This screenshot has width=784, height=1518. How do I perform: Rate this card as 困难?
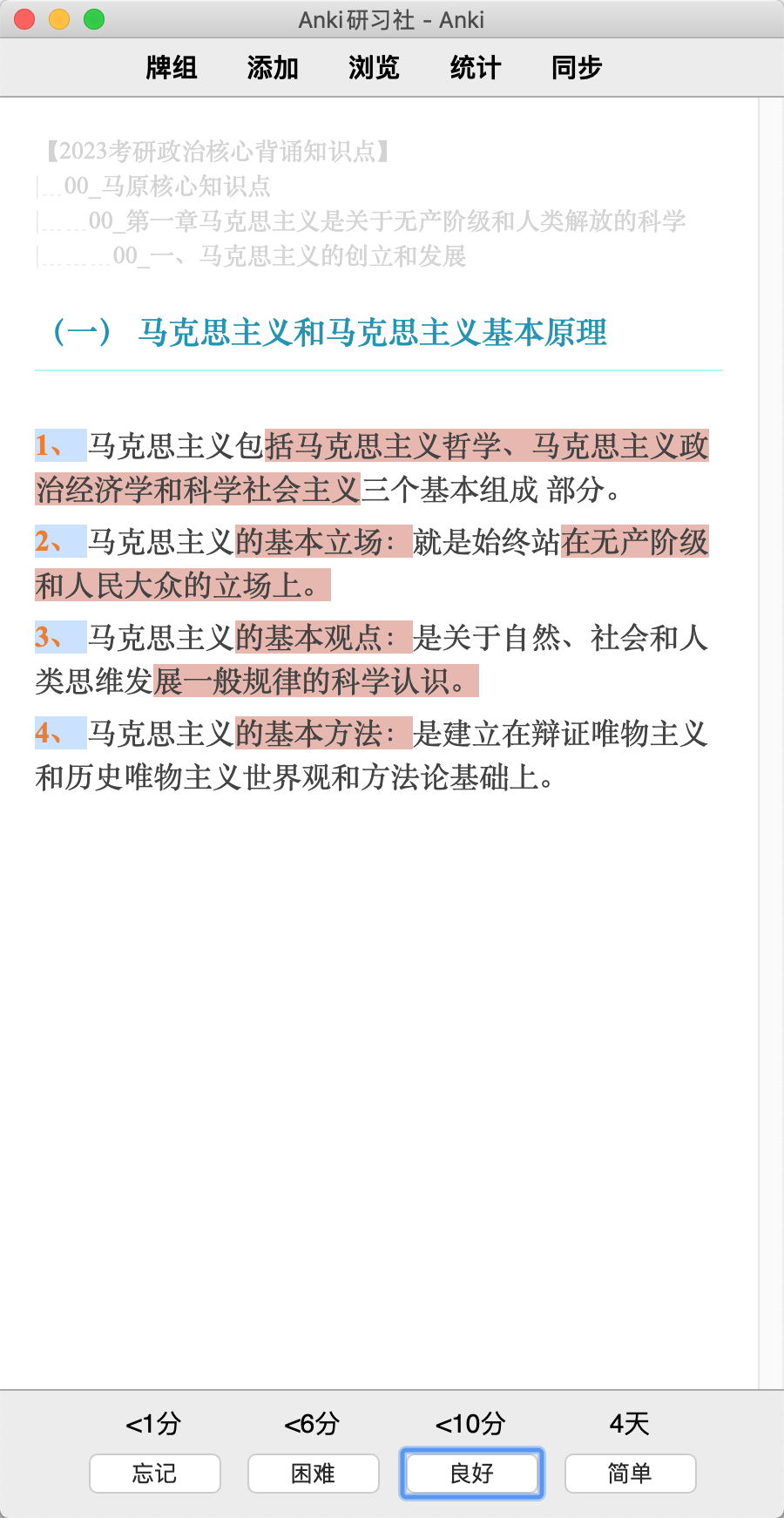[314, 1474]
